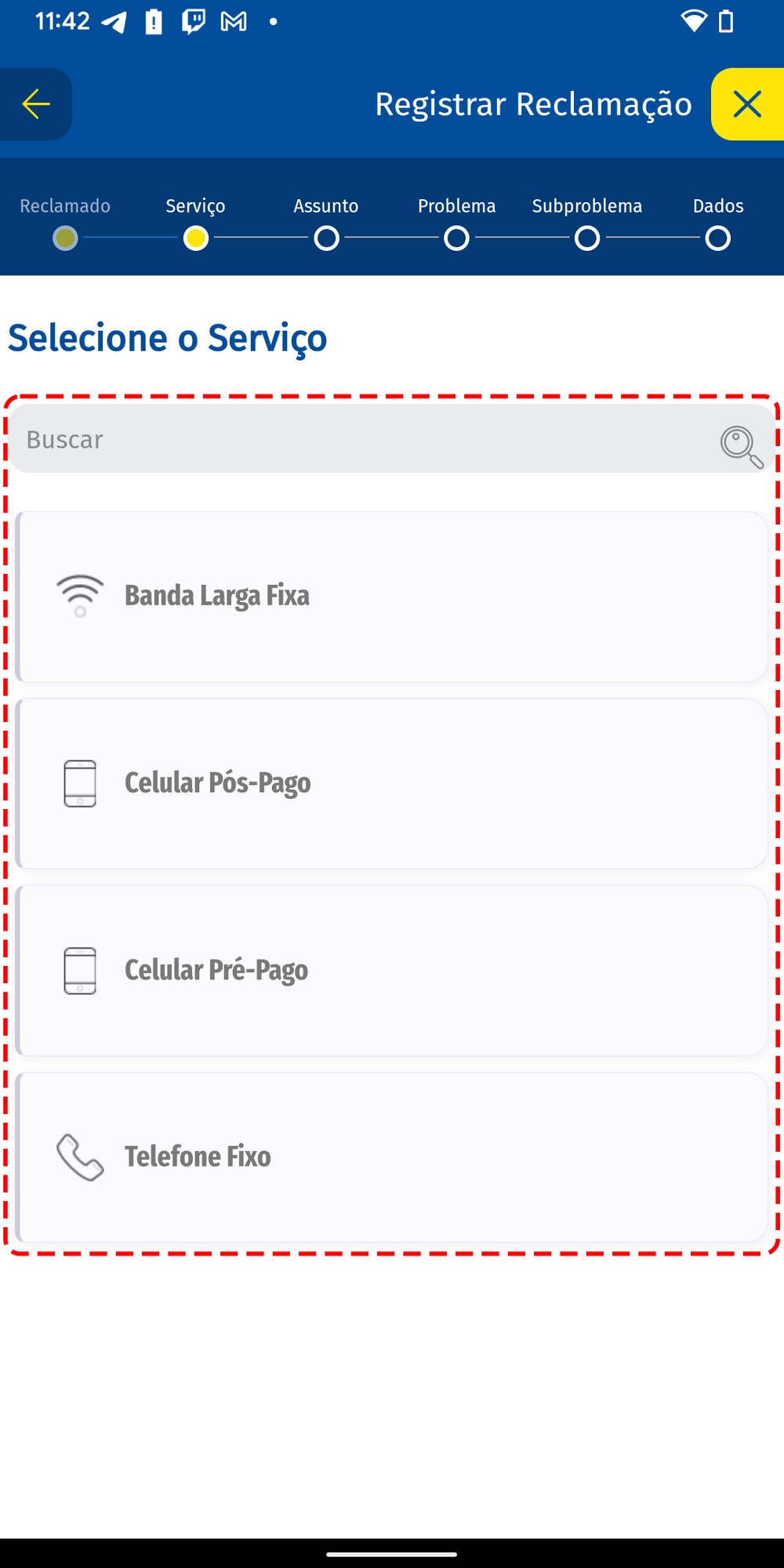
Task: Choose Celular Pós-Pago
Action: [x=391, y=783]
